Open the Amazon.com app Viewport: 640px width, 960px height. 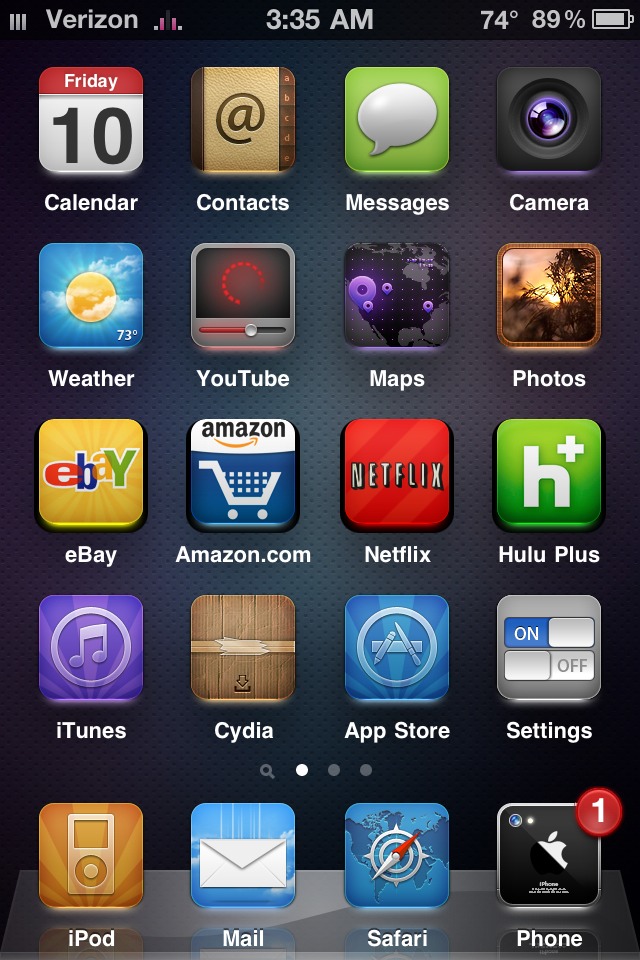(x=243, y=472)
